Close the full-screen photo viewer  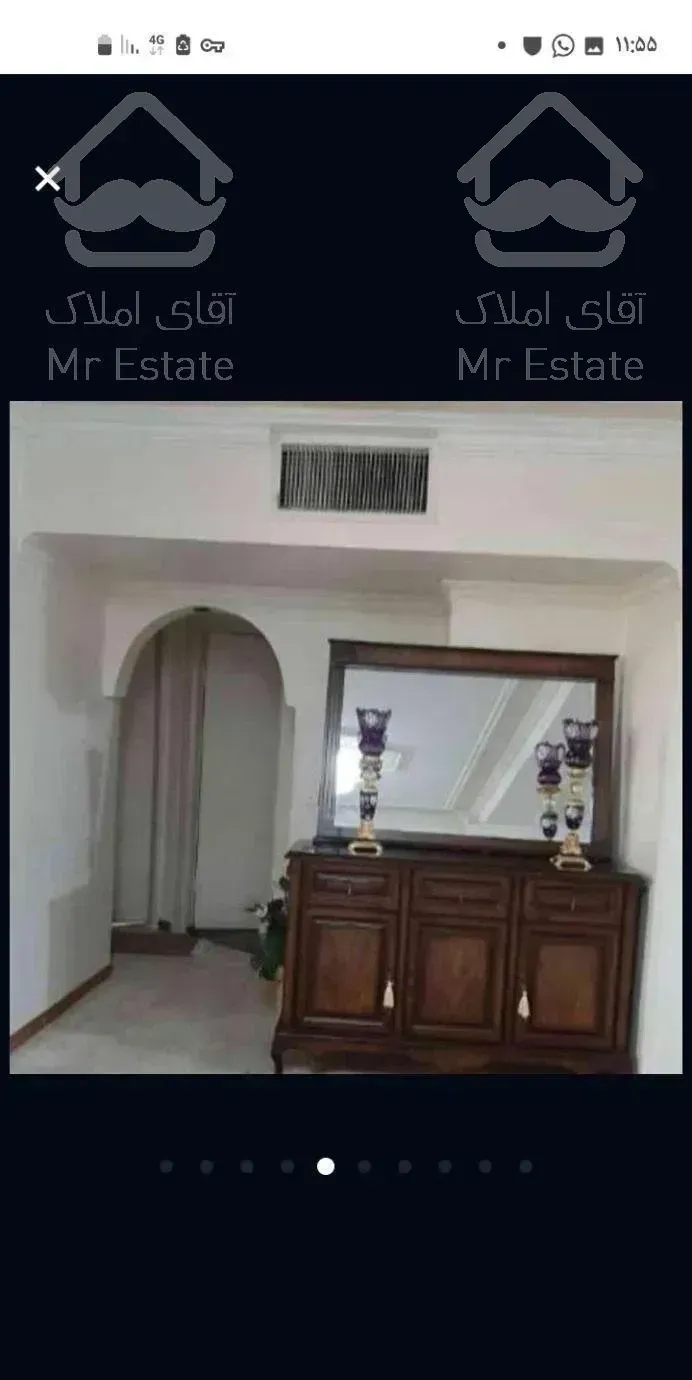(x=47, y=179)
